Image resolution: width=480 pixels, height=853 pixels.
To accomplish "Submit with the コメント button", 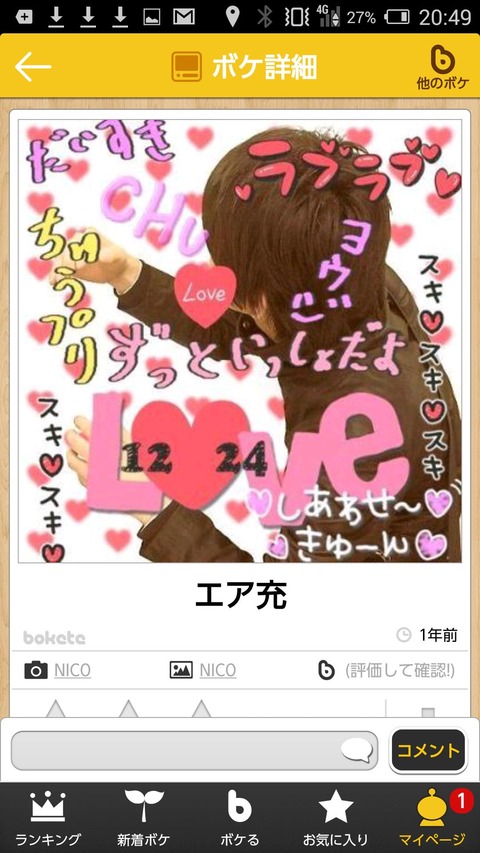I will (x=428, y=751).
